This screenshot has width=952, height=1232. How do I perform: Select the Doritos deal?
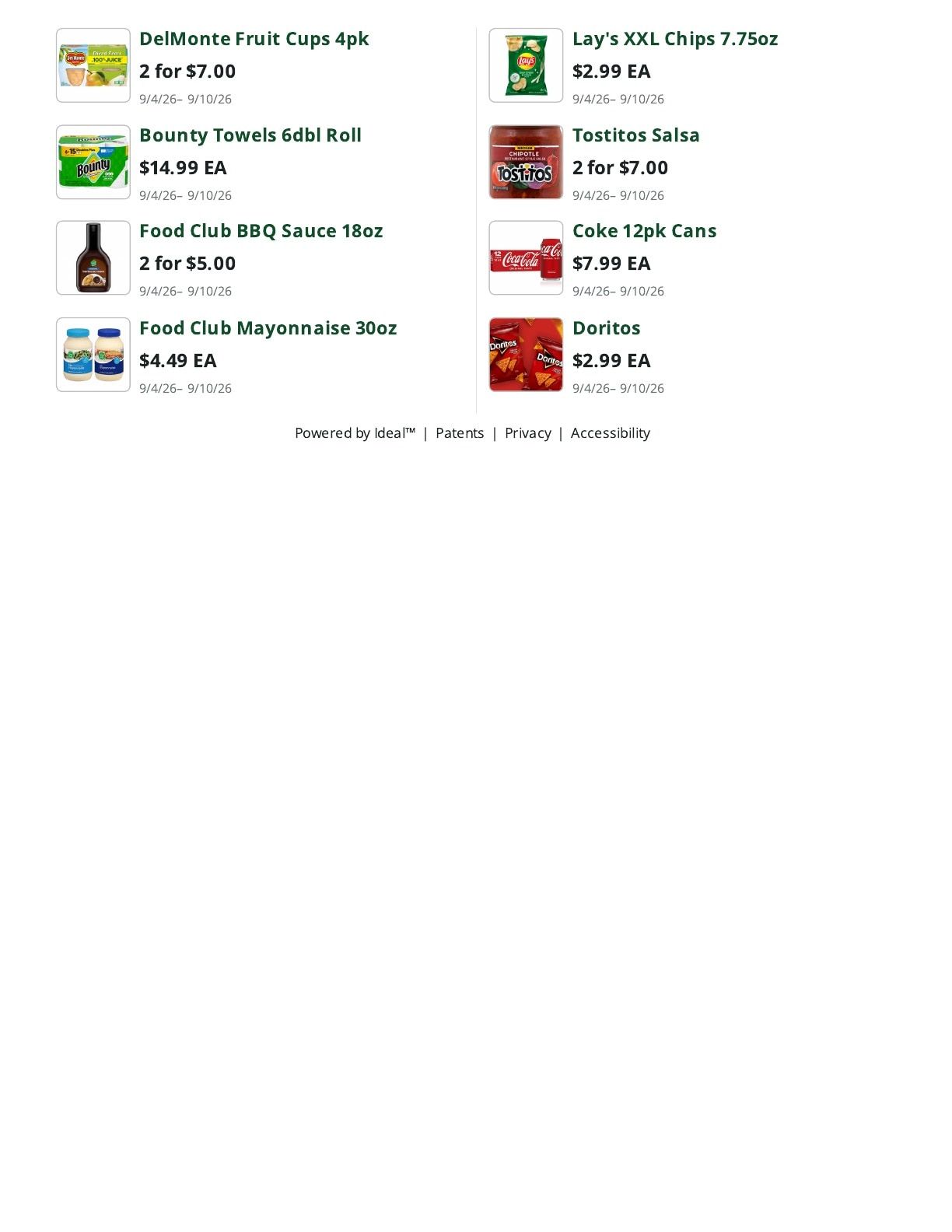[x=606, y=328]
